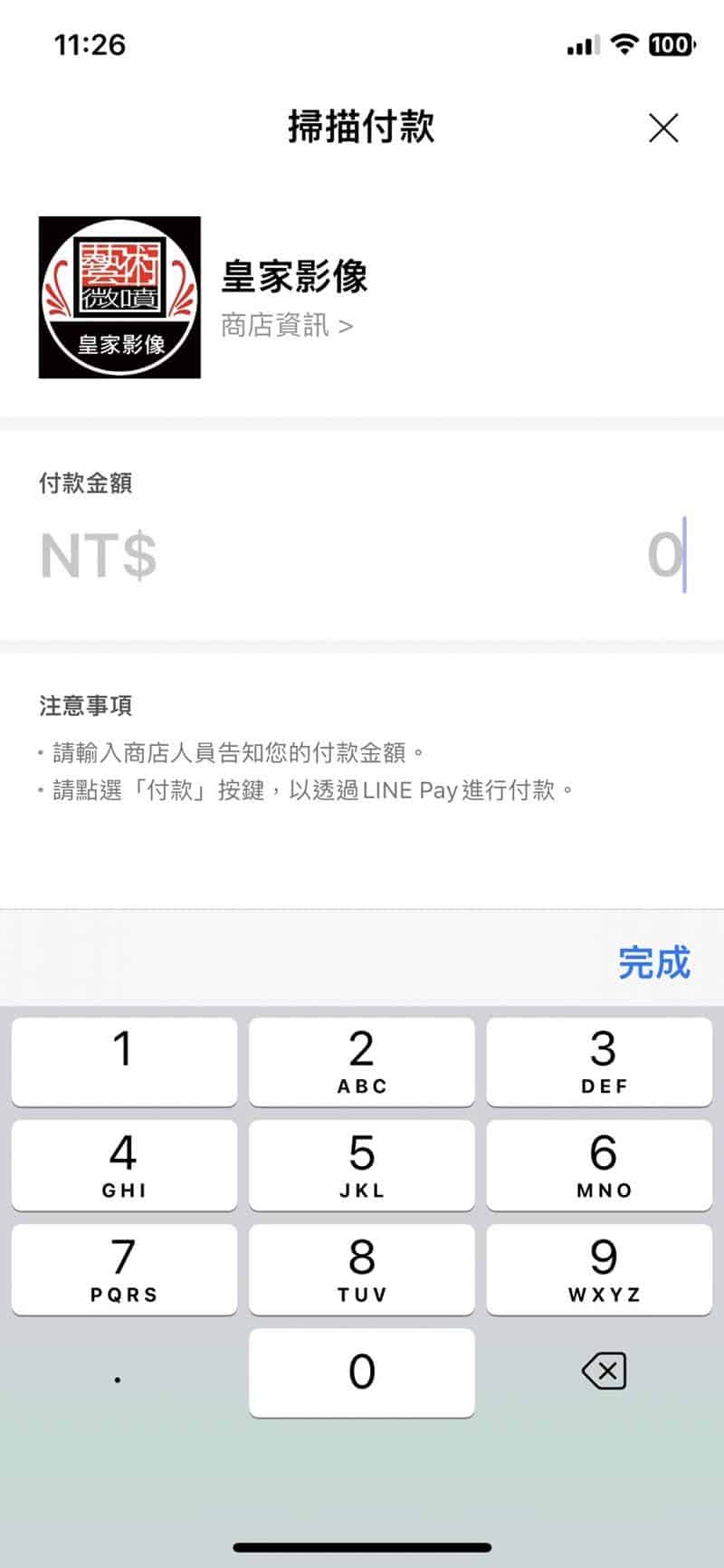Enter digit 5 on the keypad

coord(361,1165)
